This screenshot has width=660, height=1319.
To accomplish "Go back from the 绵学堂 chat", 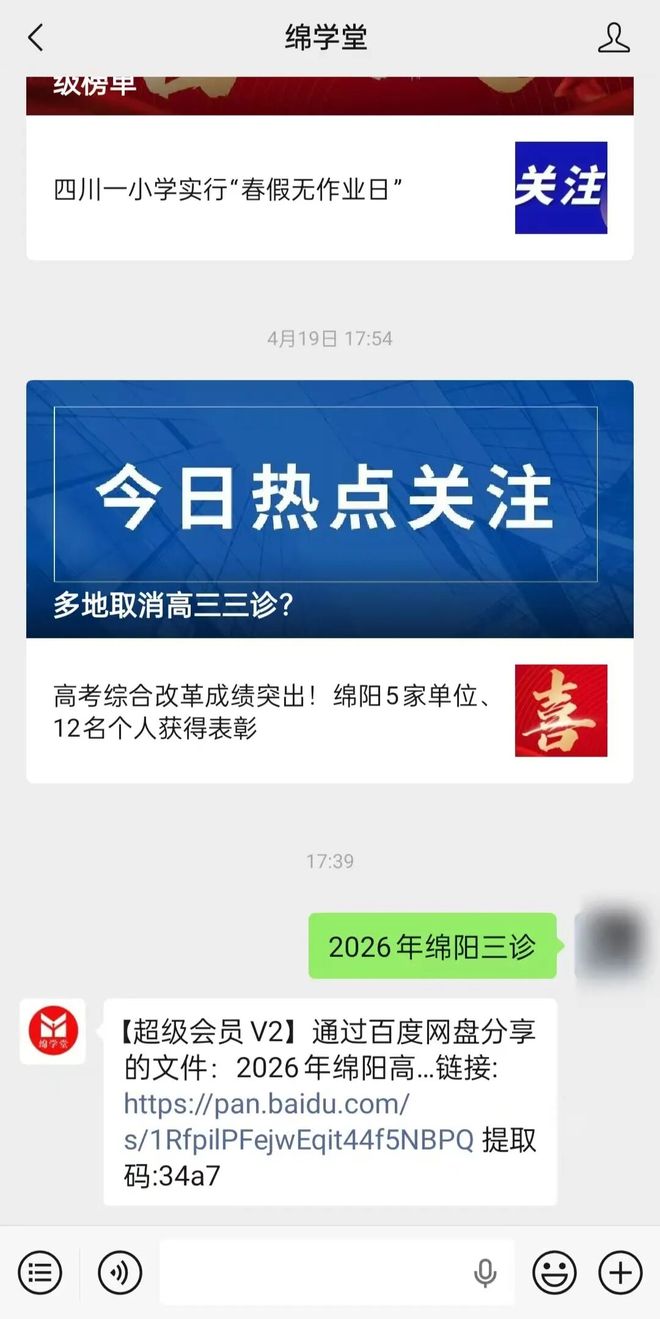I will (x=36, y=38).
